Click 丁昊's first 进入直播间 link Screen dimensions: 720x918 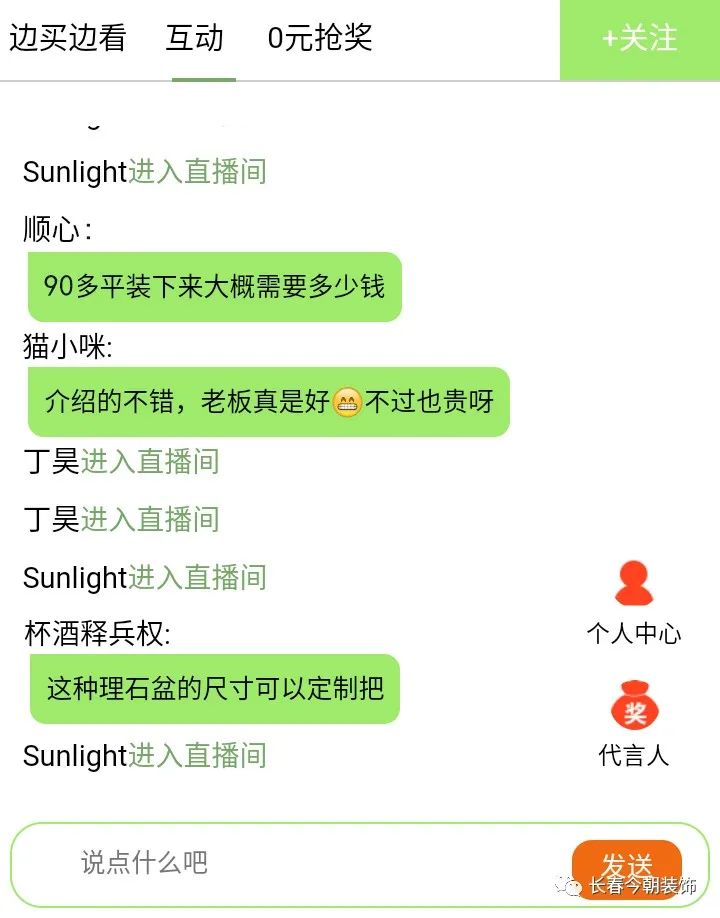pos(150,461)
